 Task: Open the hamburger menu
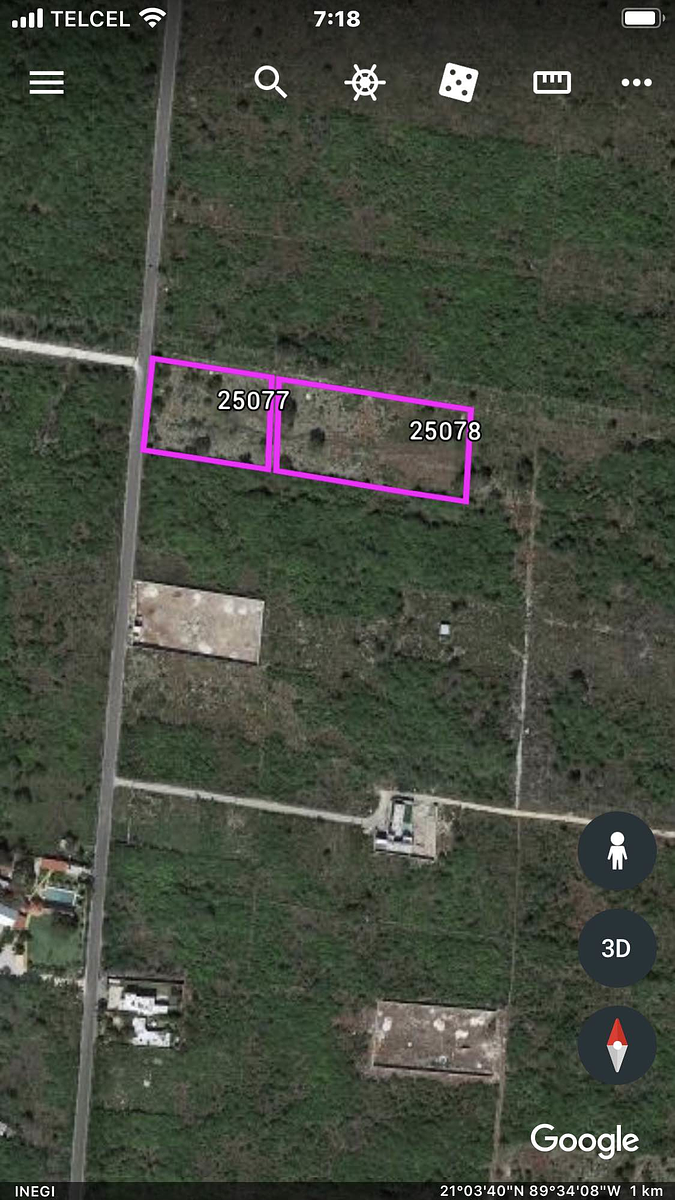pos(46,82)
